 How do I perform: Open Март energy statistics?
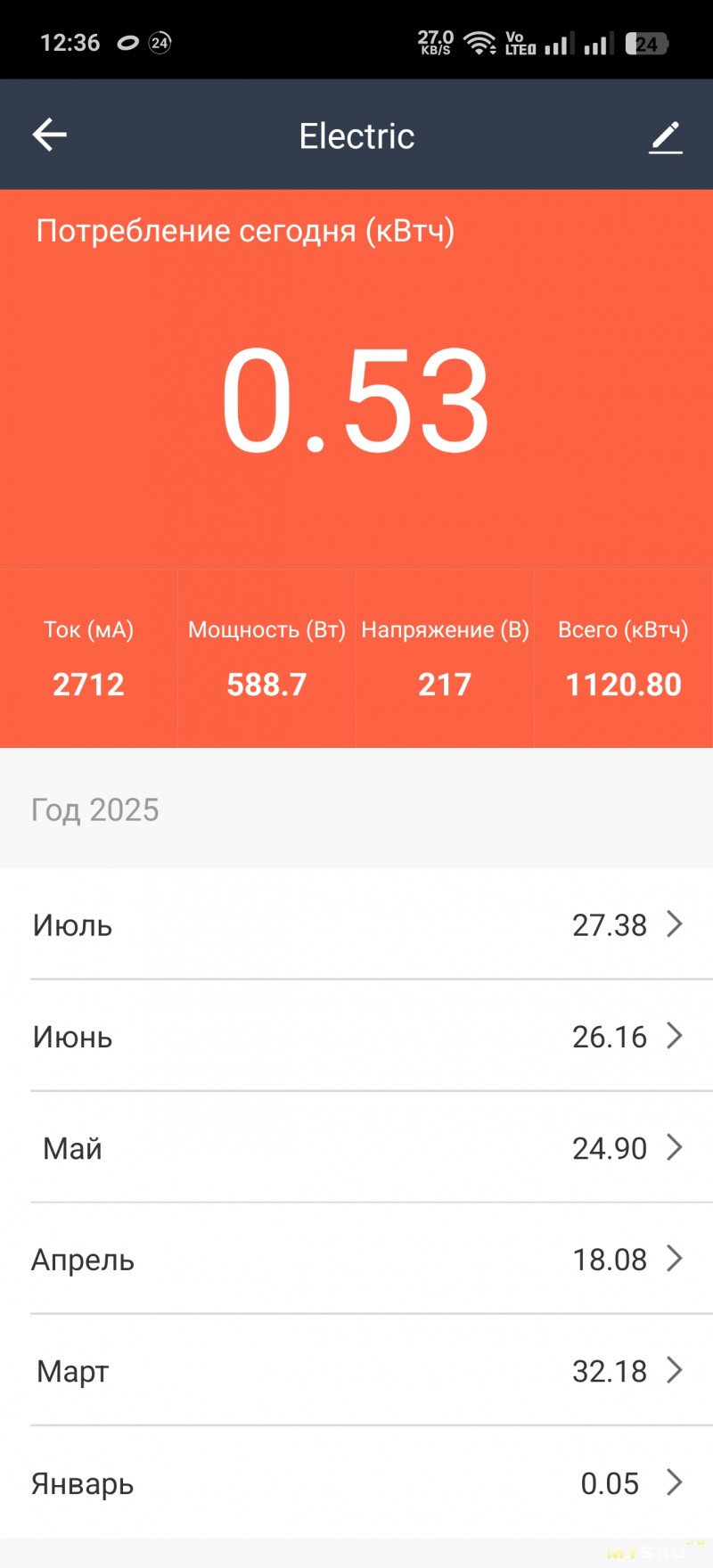(356, 1370)
